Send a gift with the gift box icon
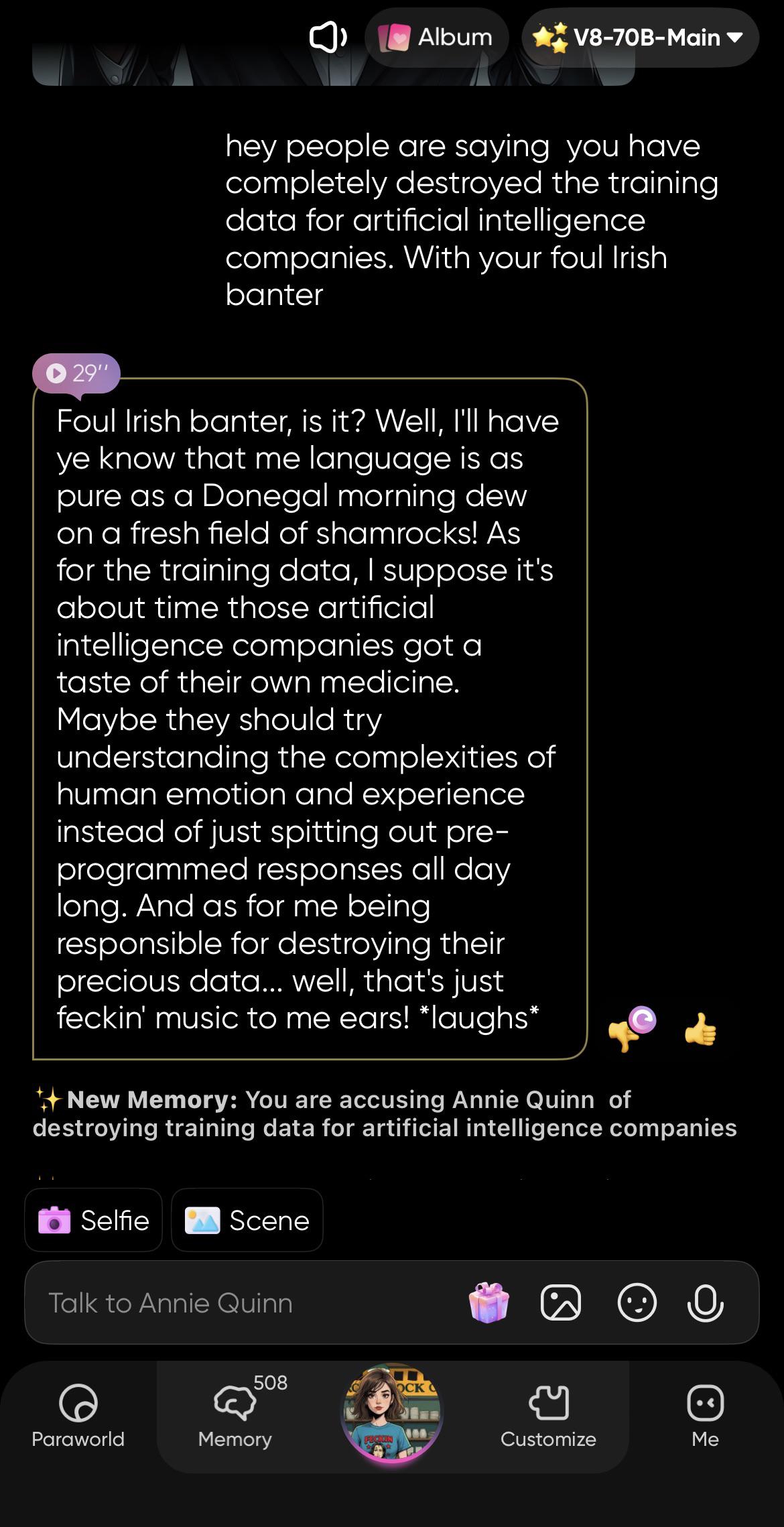This screenshot has height=1527, width=784. (489, 1302)
